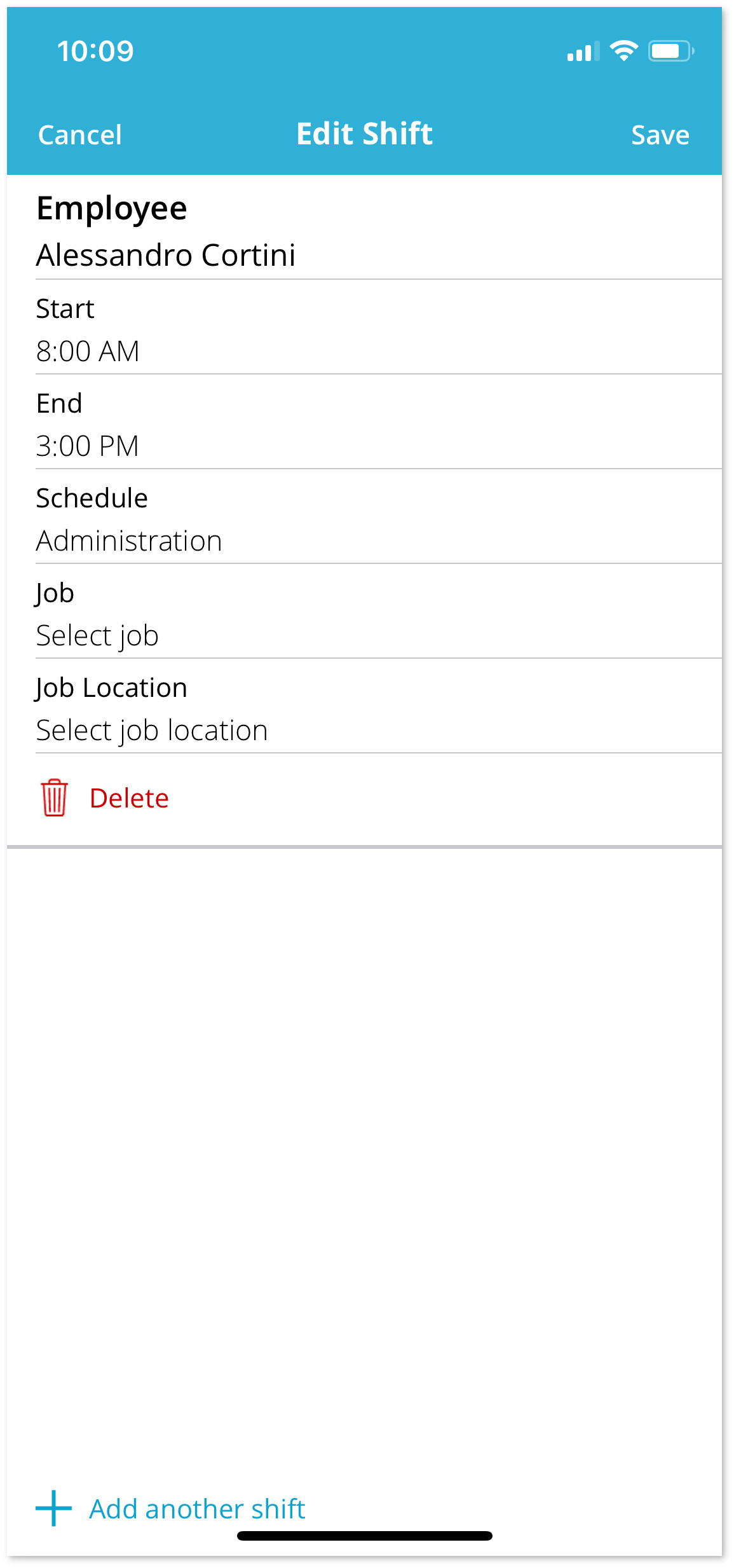
Task: Change the Administration schedule
Action: click(x=365, y=517)
